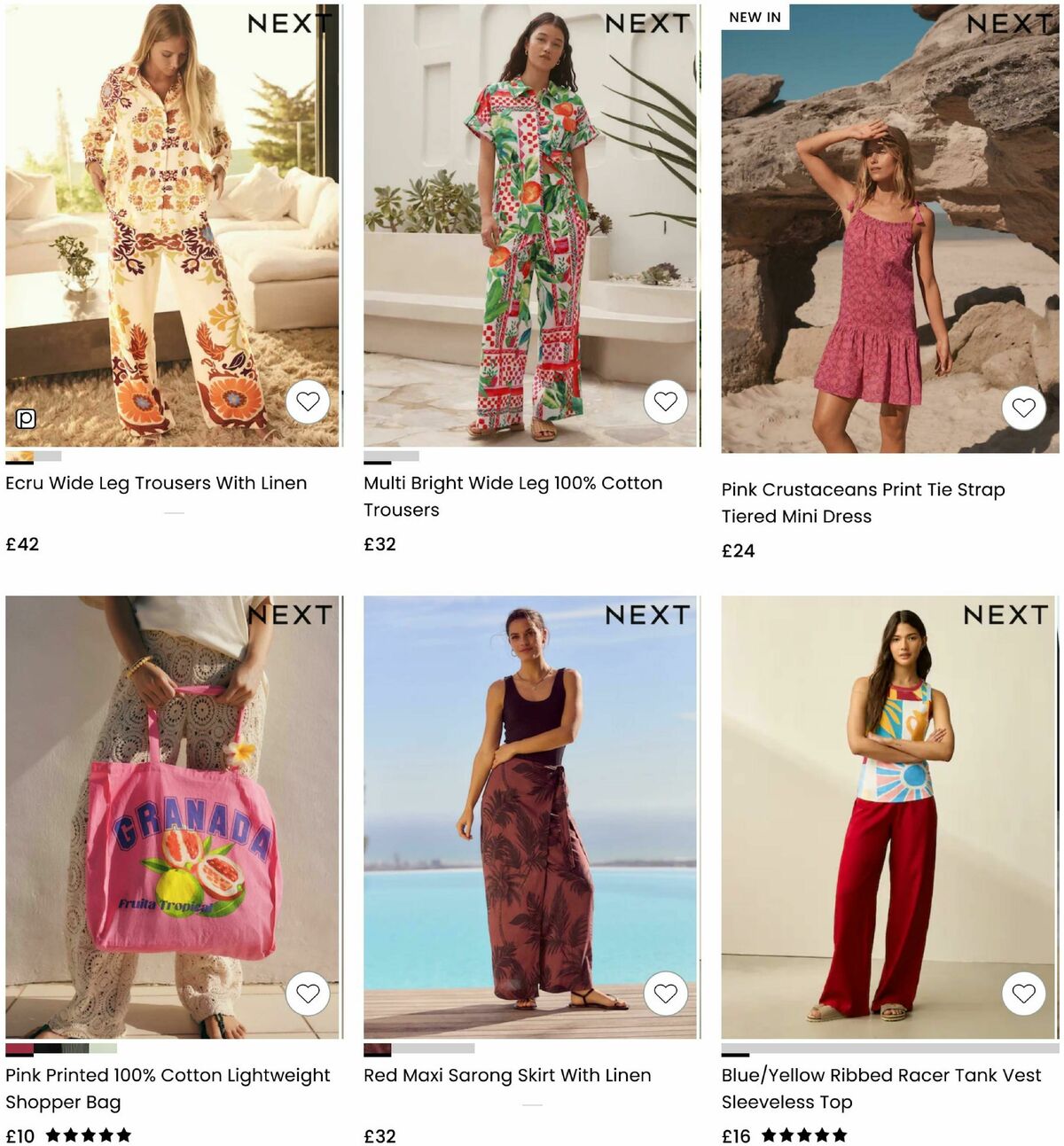Toggle favorite on the Pink Crustaceans Mini Dress
The width and height of the screenshot is (1064, 1146).
1024,409
